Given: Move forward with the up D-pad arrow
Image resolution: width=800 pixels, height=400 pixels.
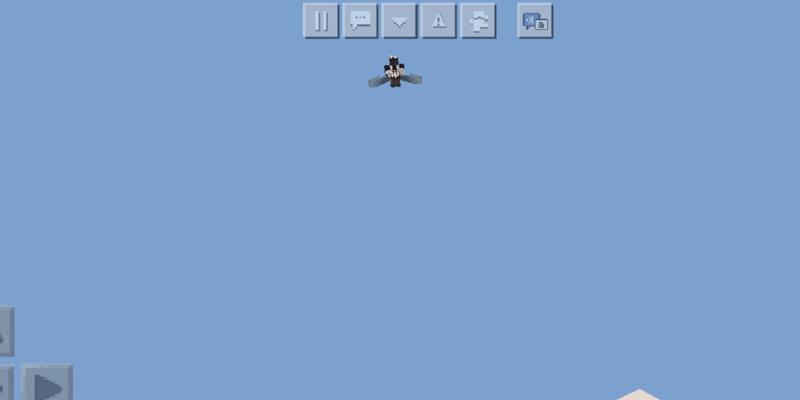Looking at the screenshot, I should coord(4,333).
